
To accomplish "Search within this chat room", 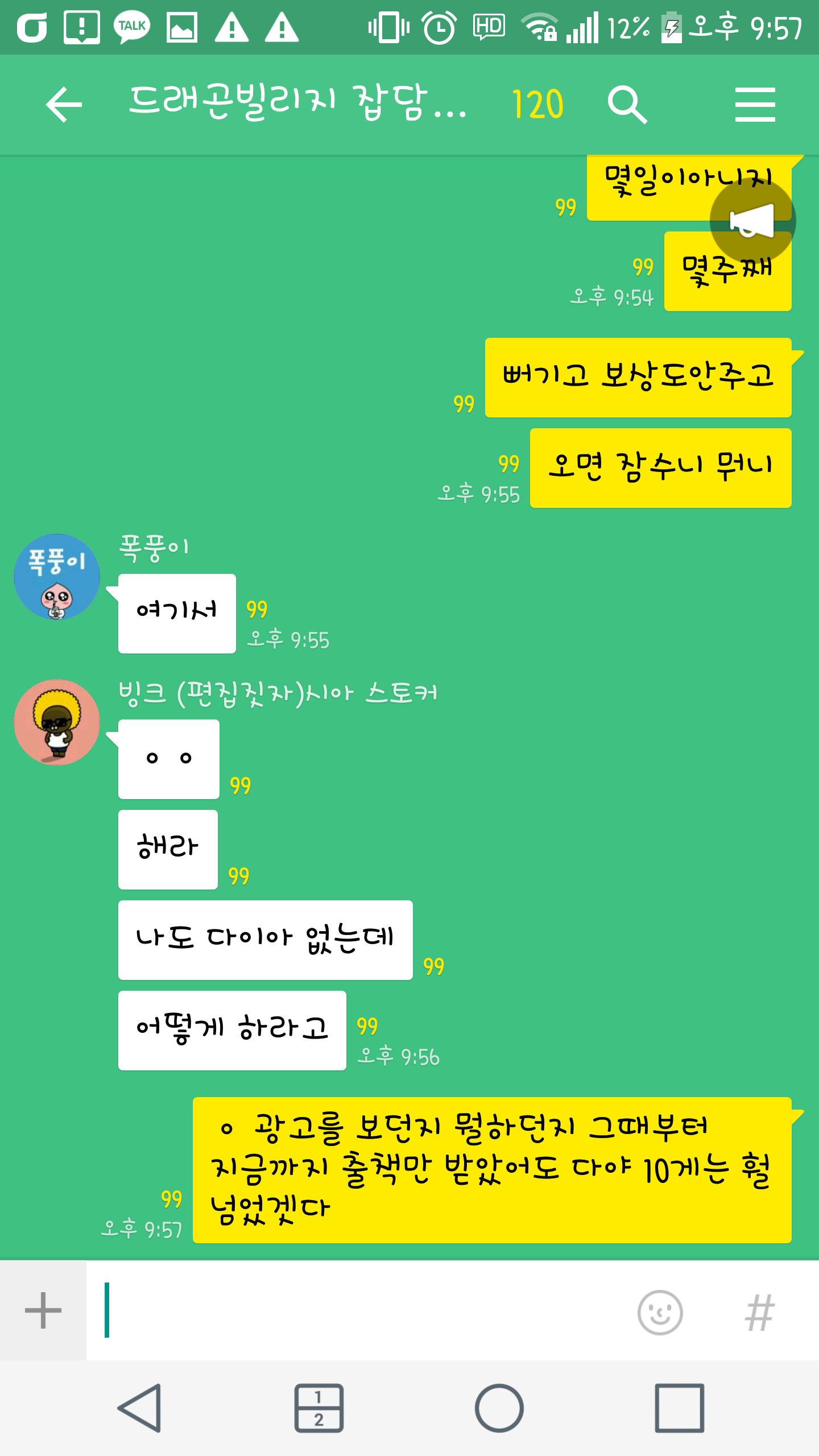I will point(626,104).
